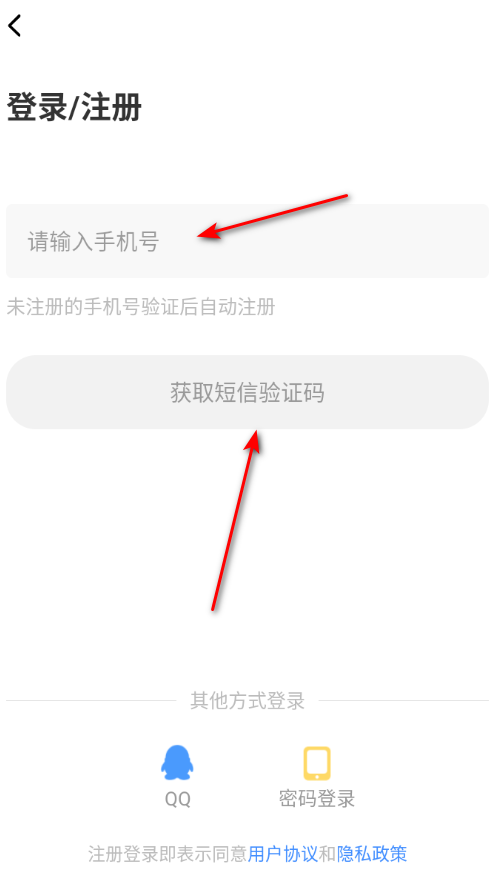
Task: Log in with QQ
Action: [x=178, y=776]
